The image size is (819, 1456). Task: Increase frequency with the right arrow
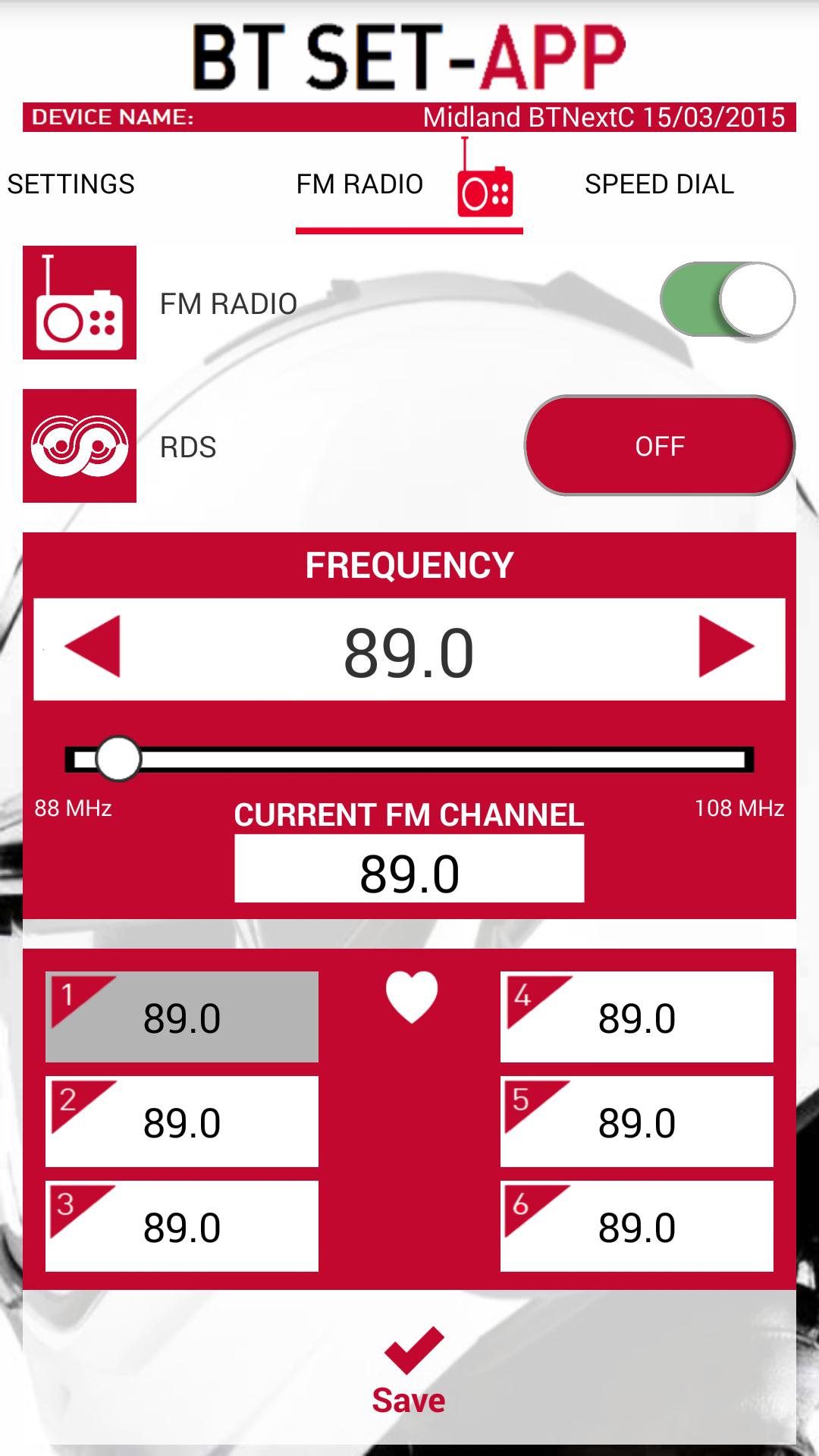point(725,647)
